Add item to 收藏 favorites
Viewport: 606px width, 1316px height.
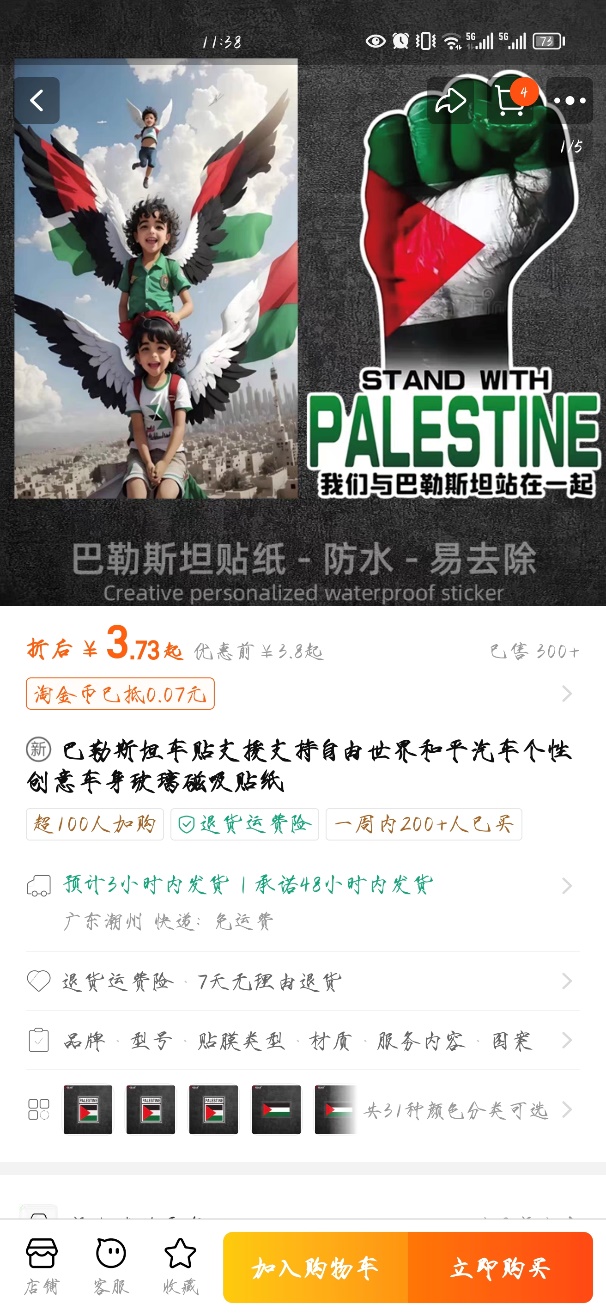(180, 1265)
